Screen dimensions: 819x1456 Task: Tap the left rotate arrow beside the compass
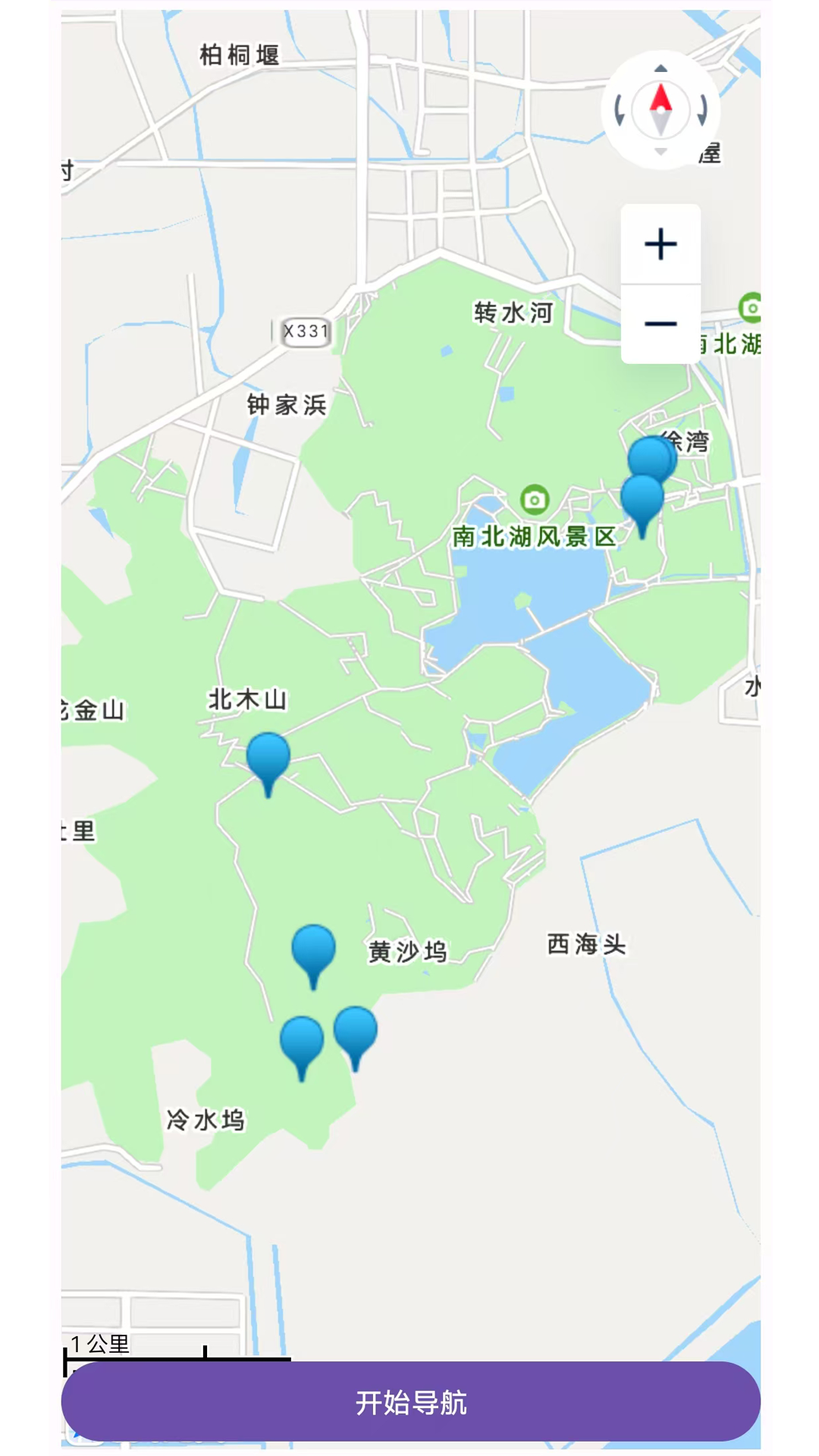(x=621, y=110)
